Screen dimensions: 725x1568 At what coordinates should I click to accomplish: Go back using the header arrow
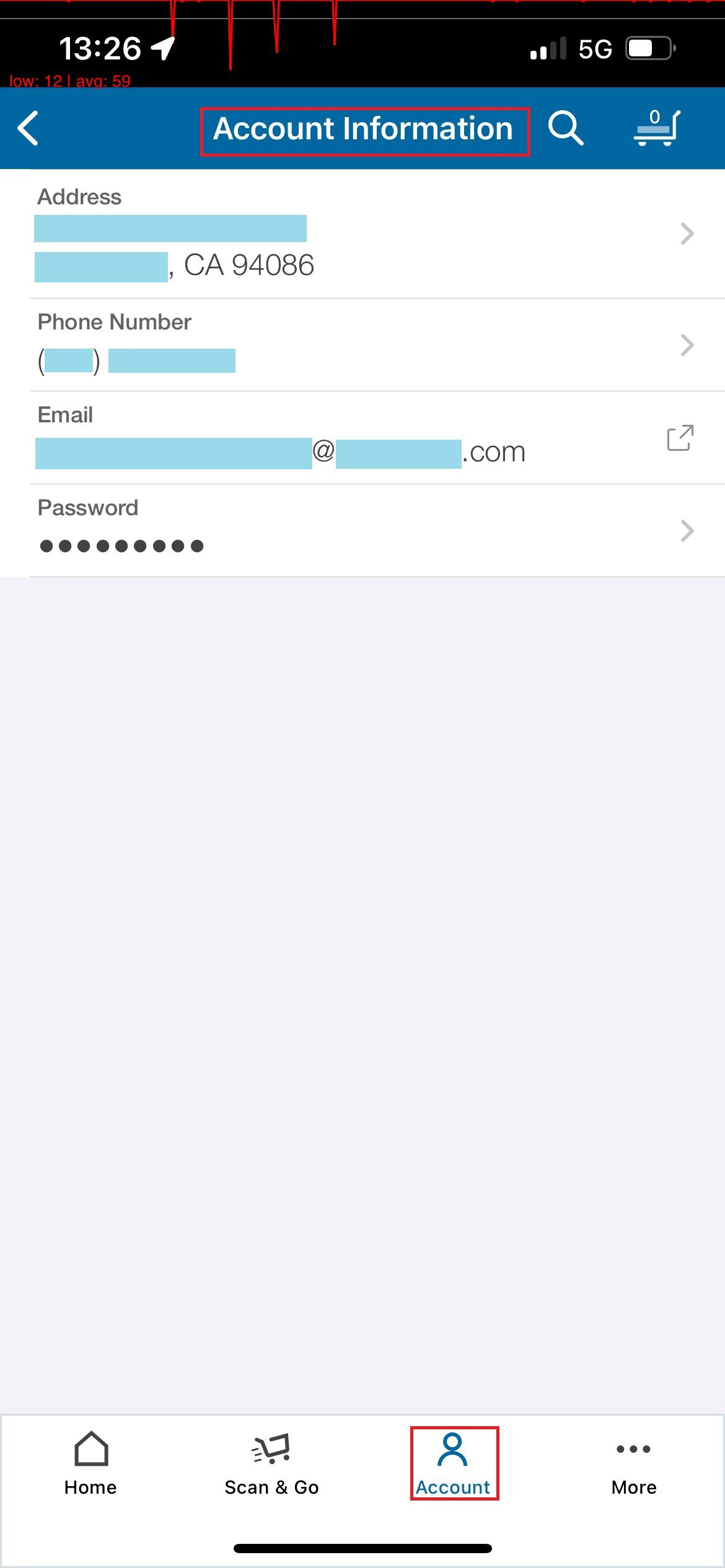pos(29,128)
